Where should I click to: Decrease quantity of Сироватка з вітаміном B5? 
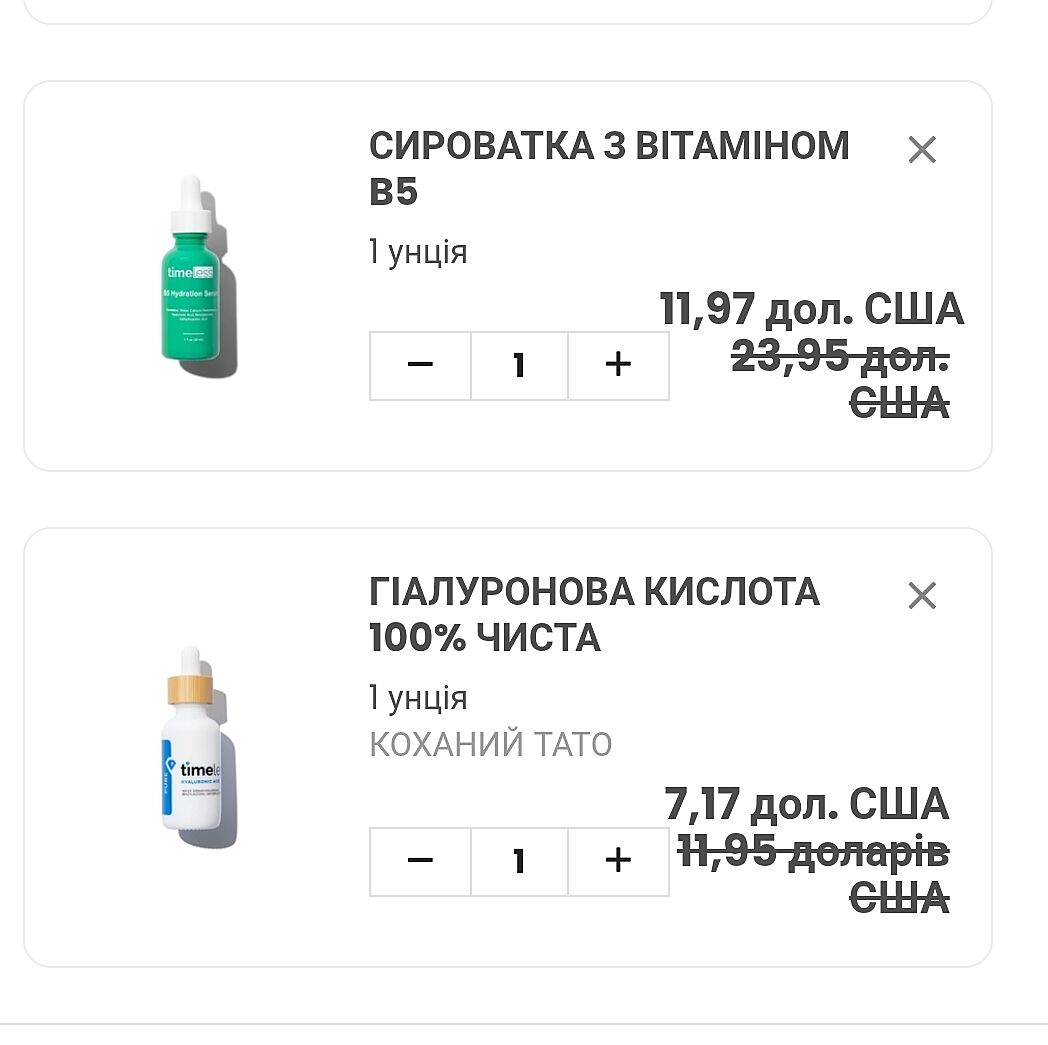[421, 365]
